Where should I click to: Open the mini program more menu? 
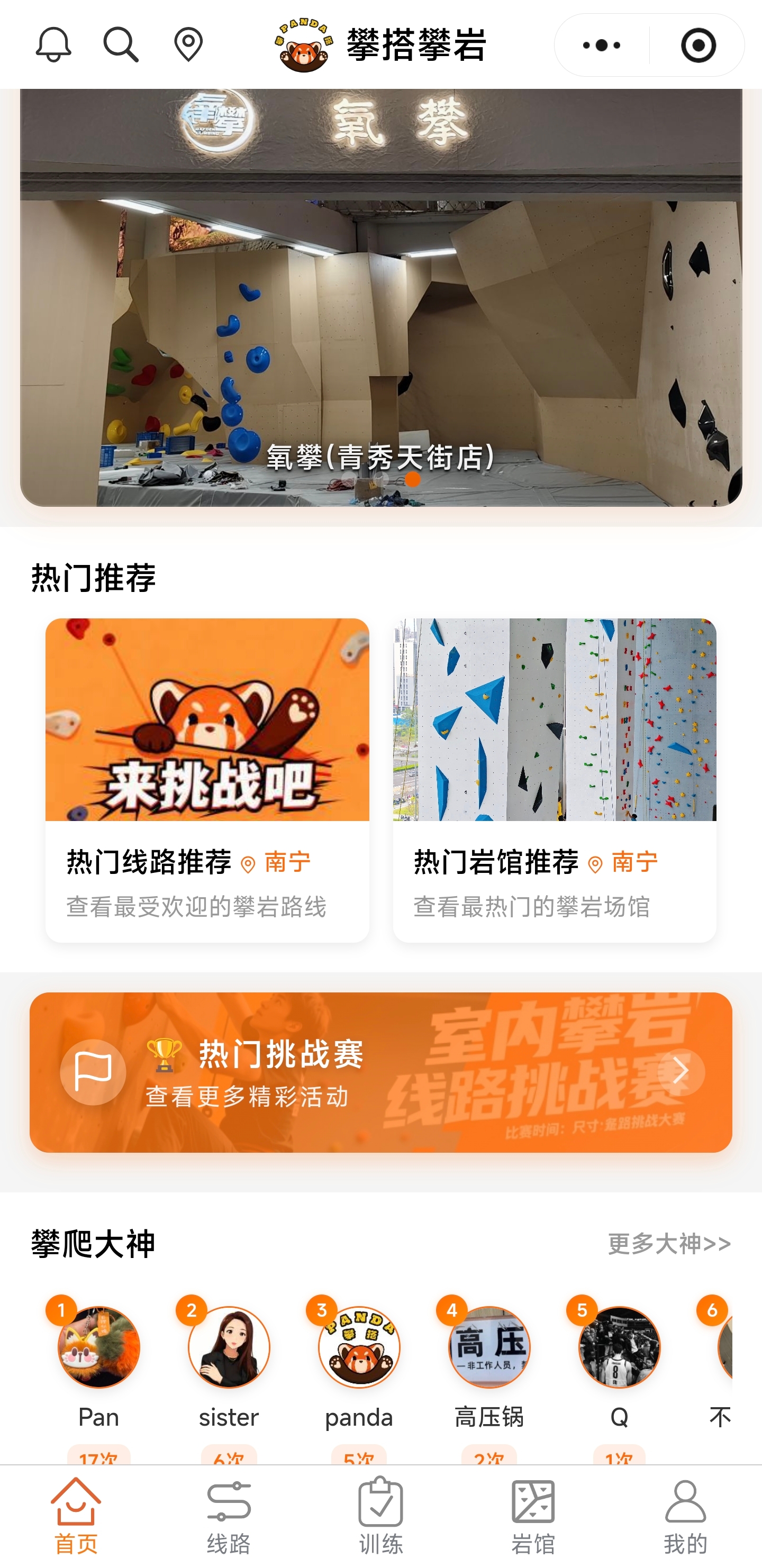click(602, 45)
